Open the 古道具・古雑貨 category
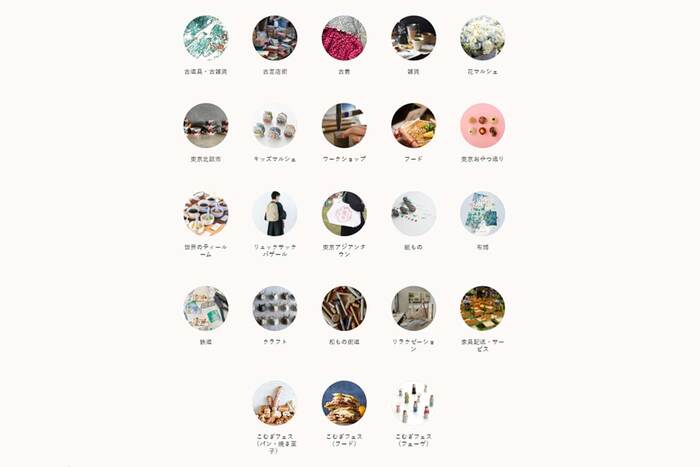The width and height of the screenshot is (700, 467). pyautogui.click(x=206, y=38)
